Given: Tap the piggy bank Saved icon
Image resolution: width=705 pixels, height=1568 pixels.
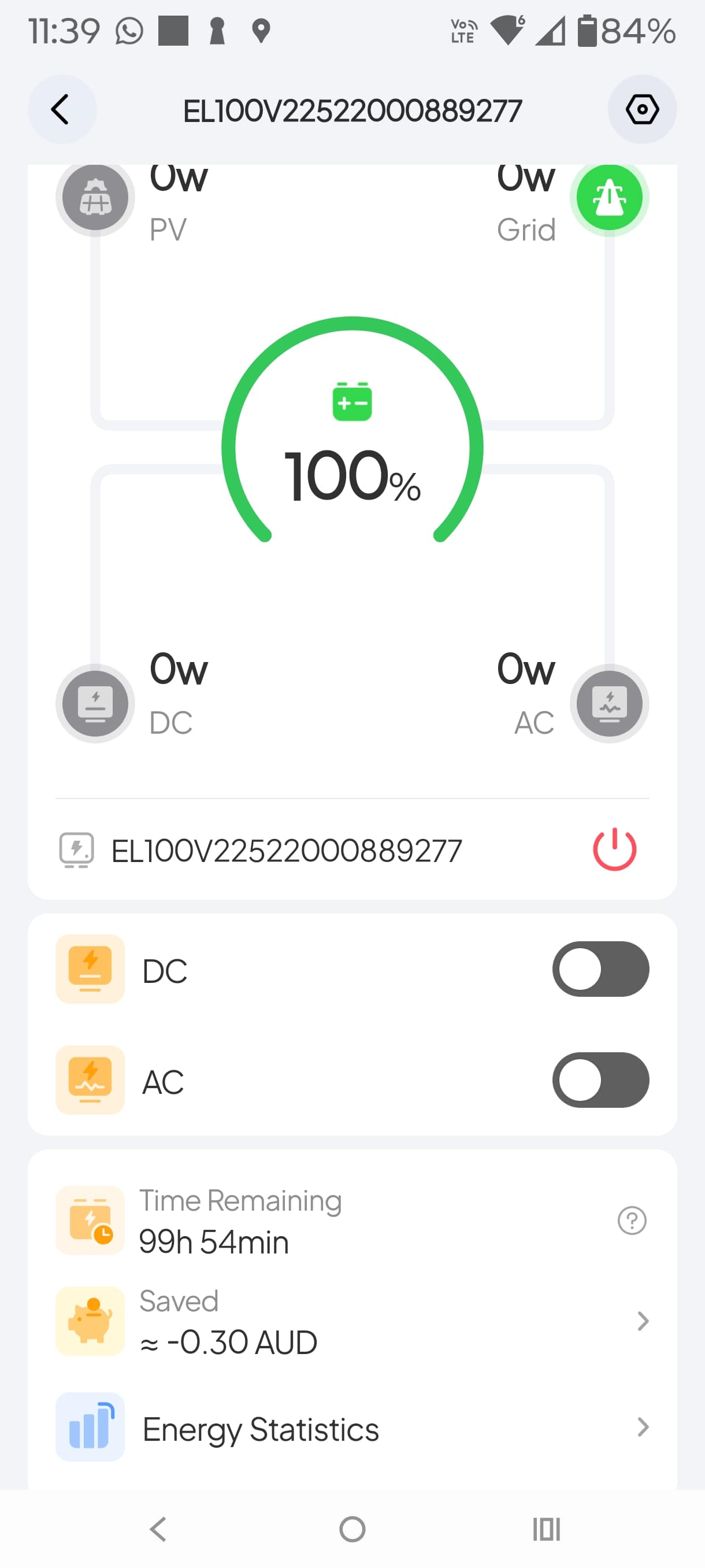Looking at the screenshot, I should click(x=90, y=1321).
